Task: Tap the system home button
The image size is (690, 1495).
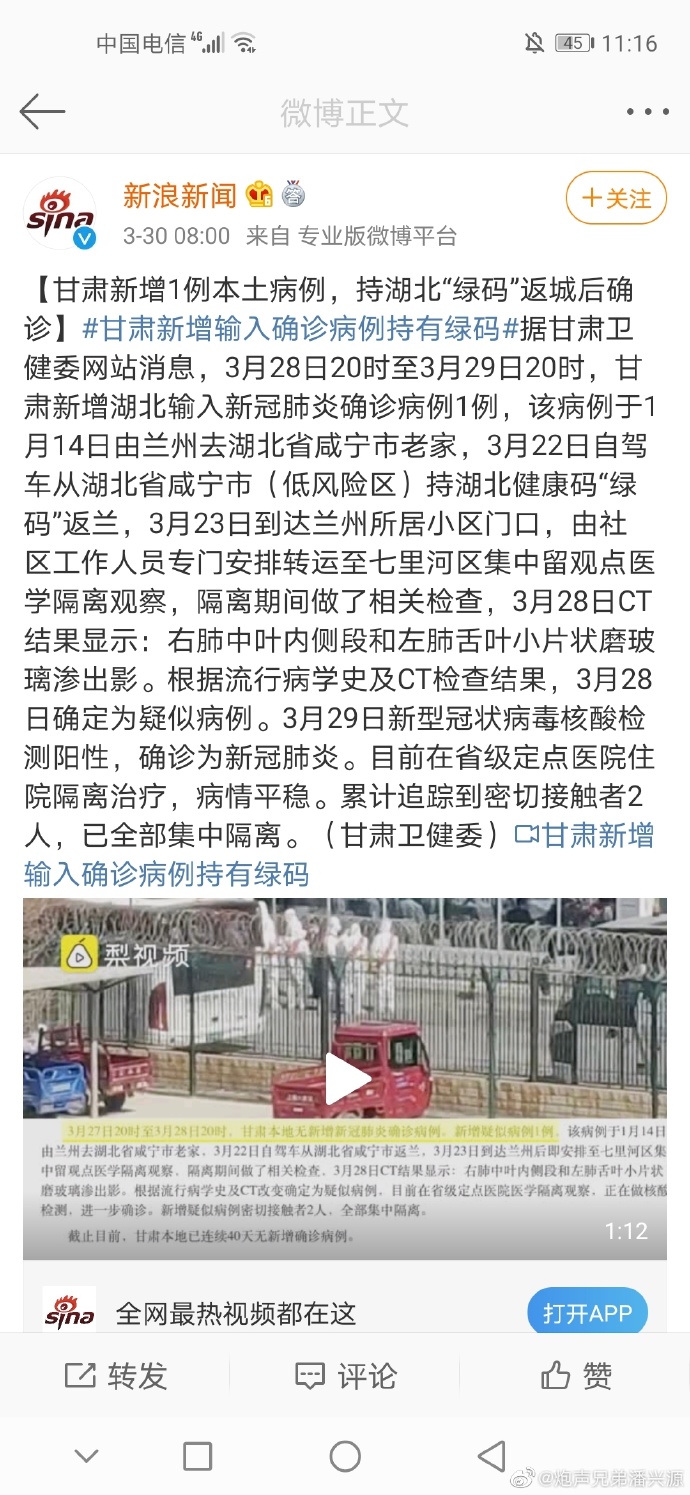Action: (x=345, y=1456)
